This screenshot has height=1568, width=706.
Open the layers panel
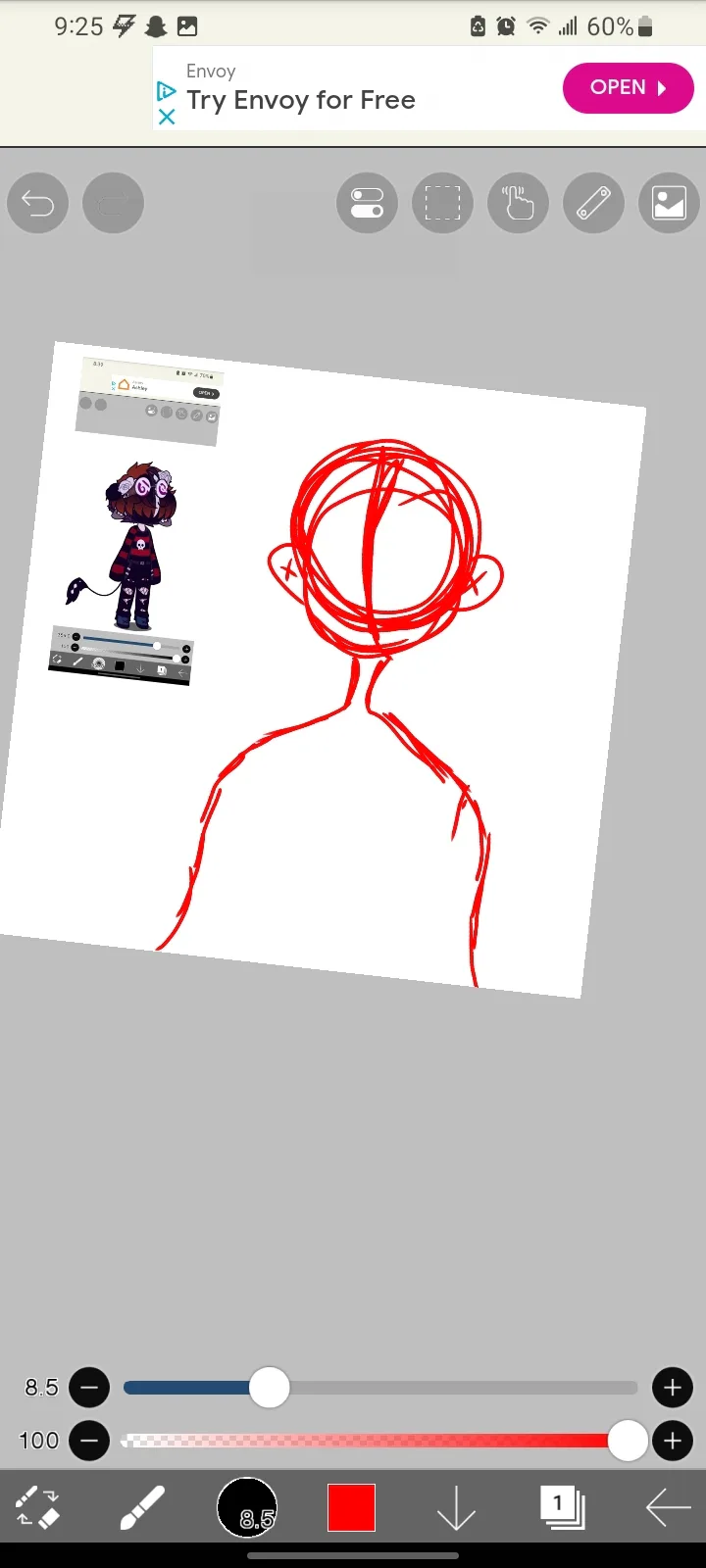tap(562, 1507)
